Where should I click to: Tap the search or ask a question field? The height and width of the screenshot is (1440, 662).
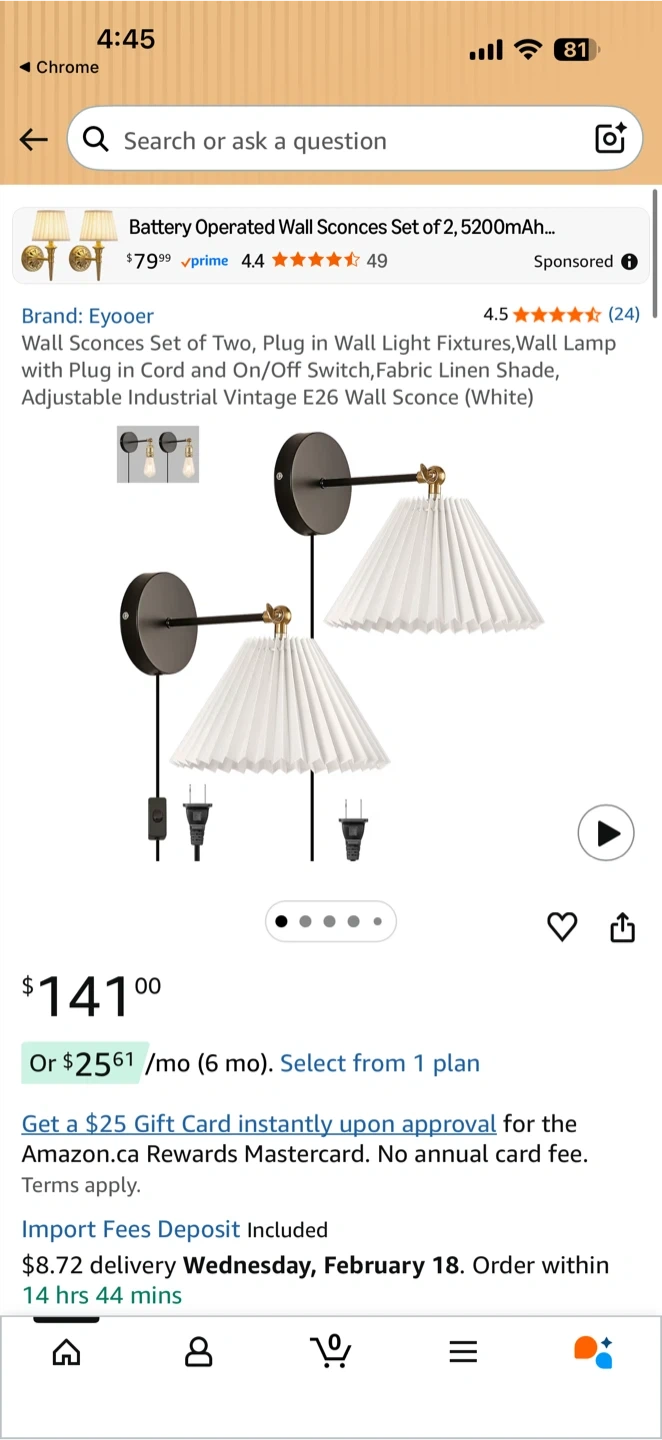click(330, 140)
